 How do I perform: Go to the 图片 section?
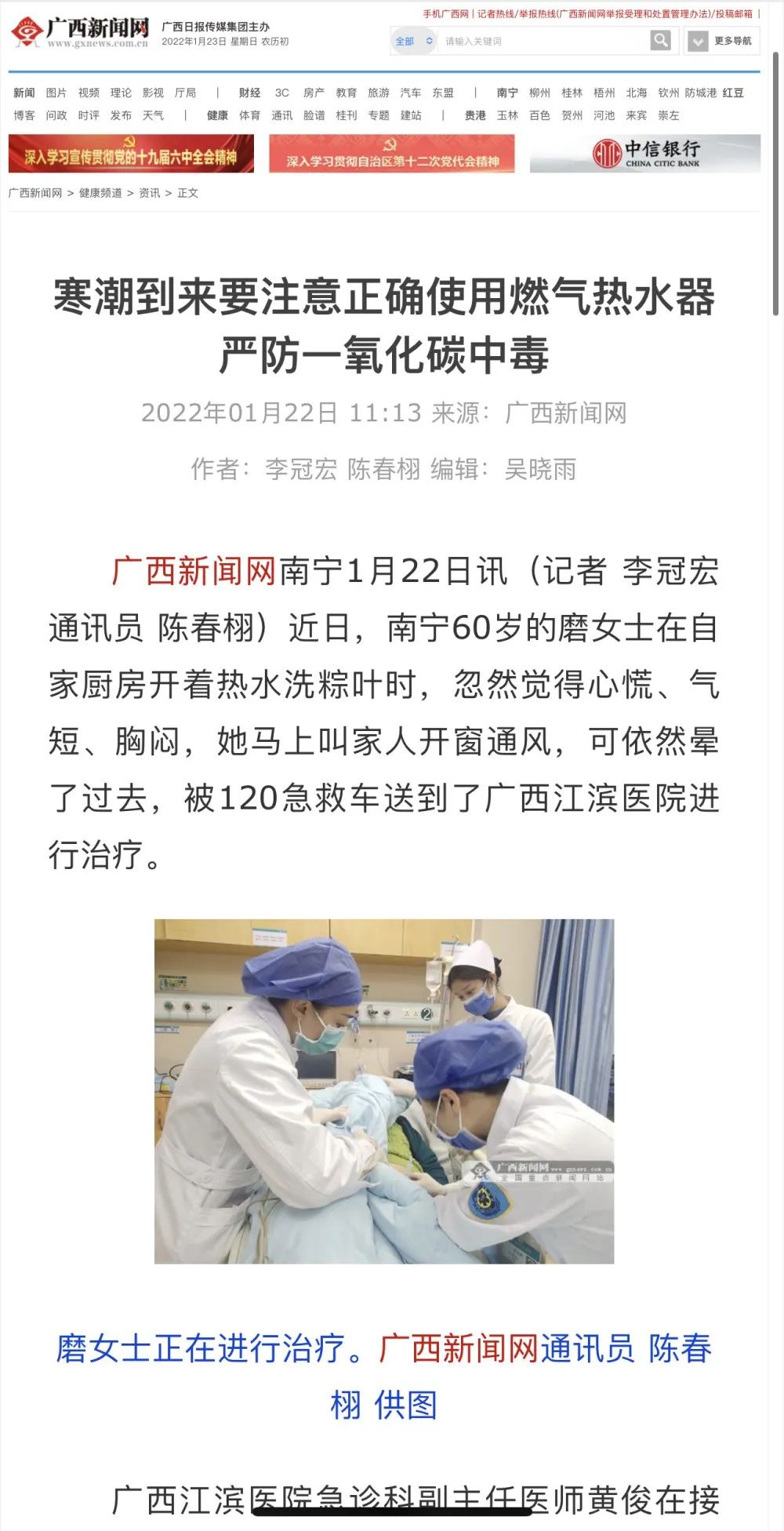click(x=56, y=93)
